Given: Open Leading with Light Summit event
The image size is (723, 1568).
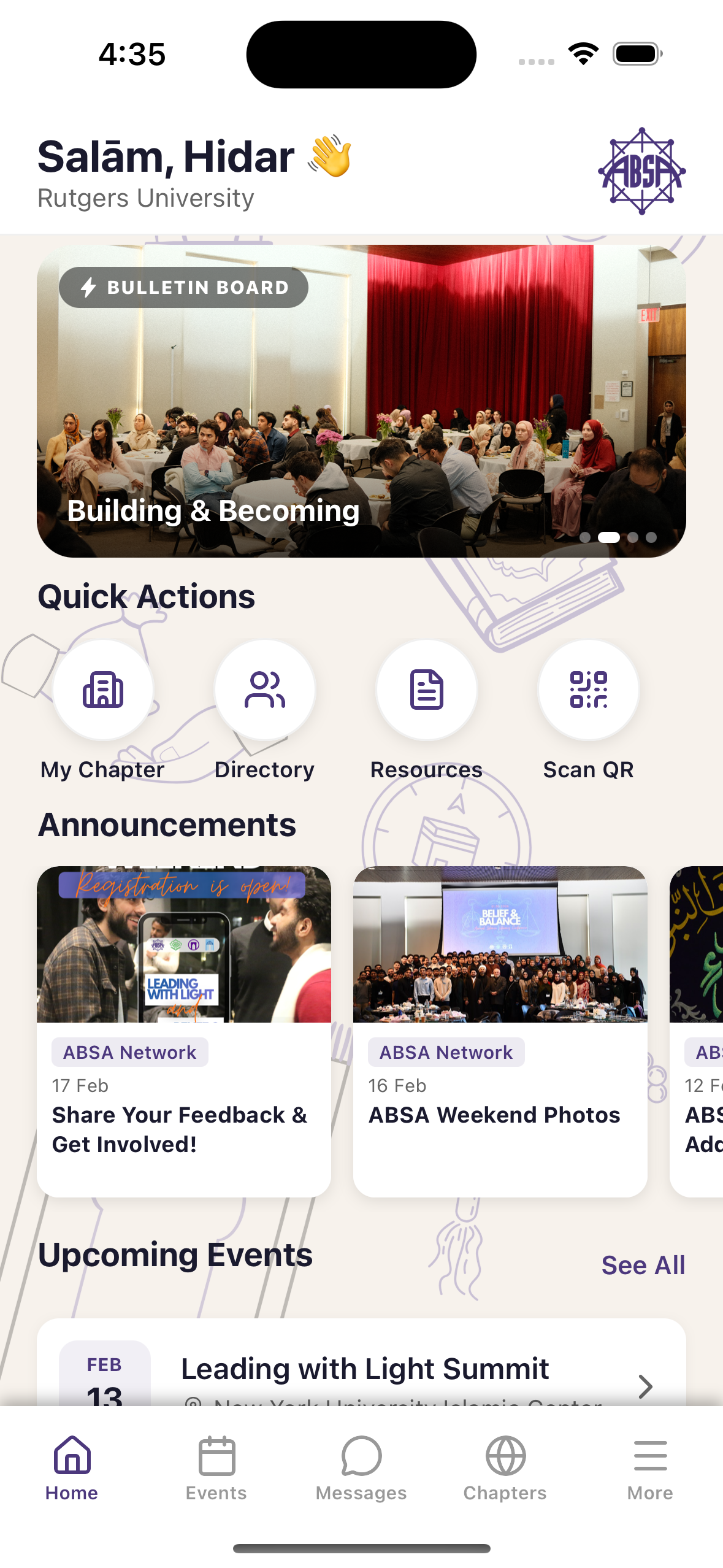Looking at the screenshot, I should click(x=364, y=1369).
